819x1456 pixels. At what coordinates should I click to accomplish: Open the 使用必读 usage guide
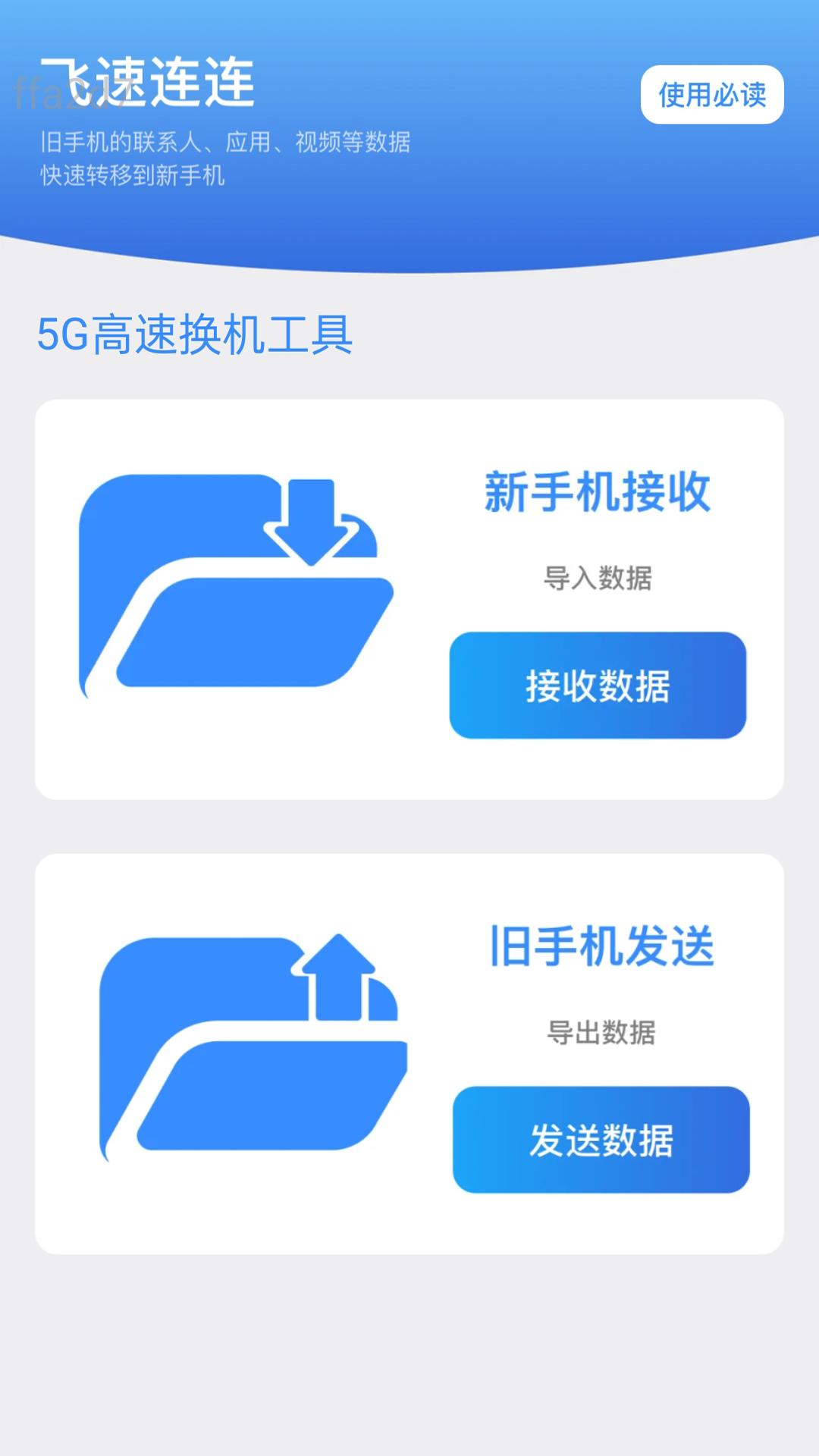click(x=711, y=95)
